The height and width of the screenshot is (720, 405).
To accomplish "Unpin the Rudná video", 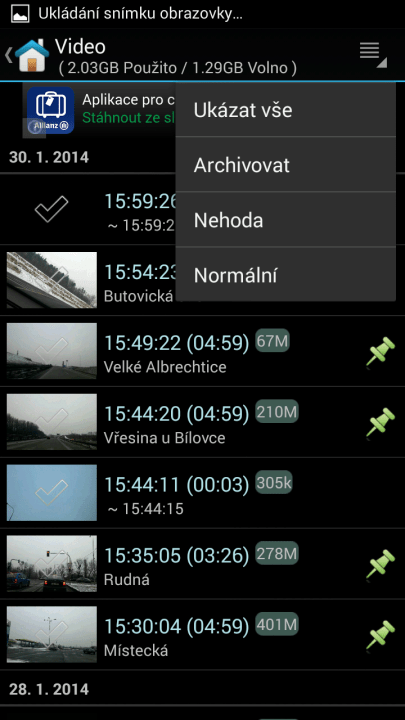I will coord(380,564).
